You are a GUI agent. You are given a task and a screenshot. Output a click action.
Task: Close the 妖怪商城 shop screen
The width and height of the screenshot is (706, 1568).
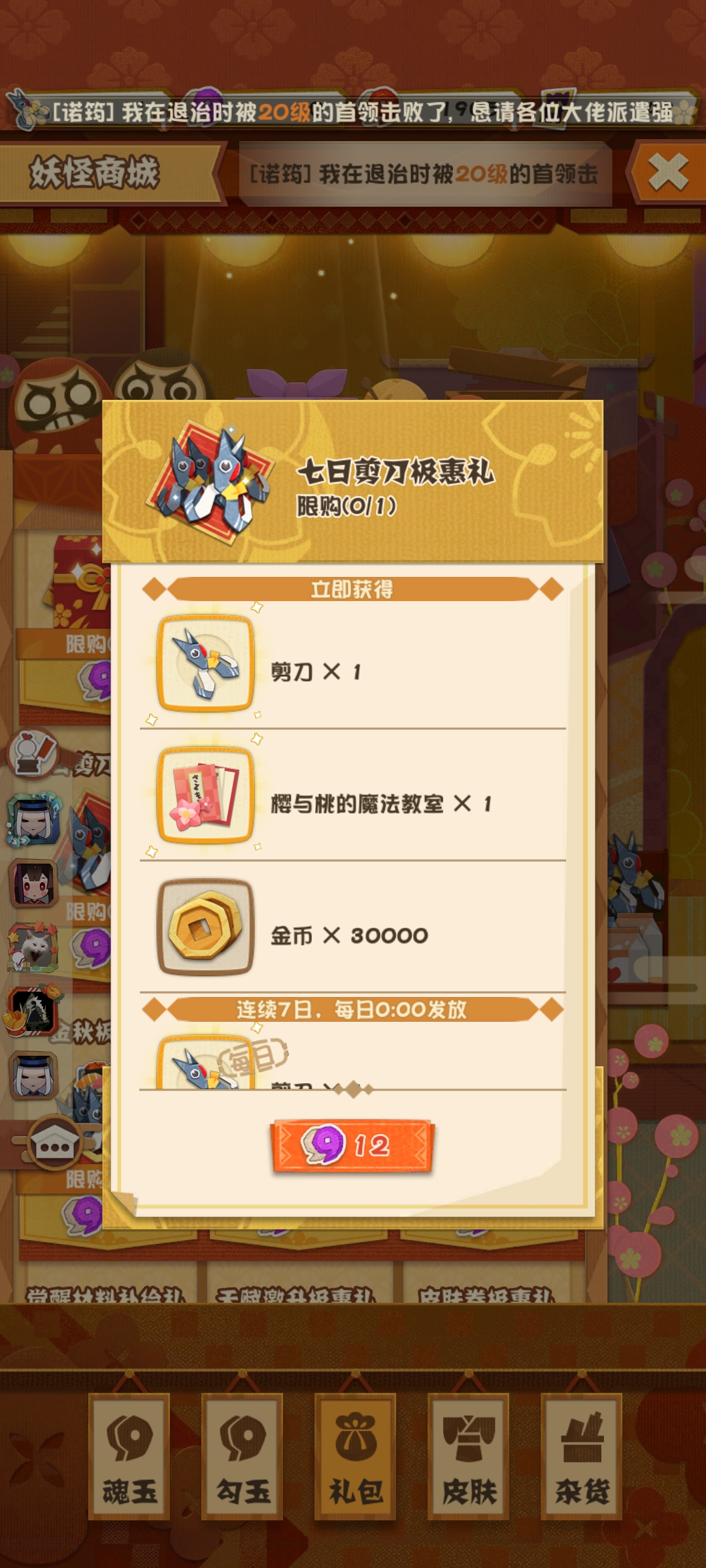667,173
